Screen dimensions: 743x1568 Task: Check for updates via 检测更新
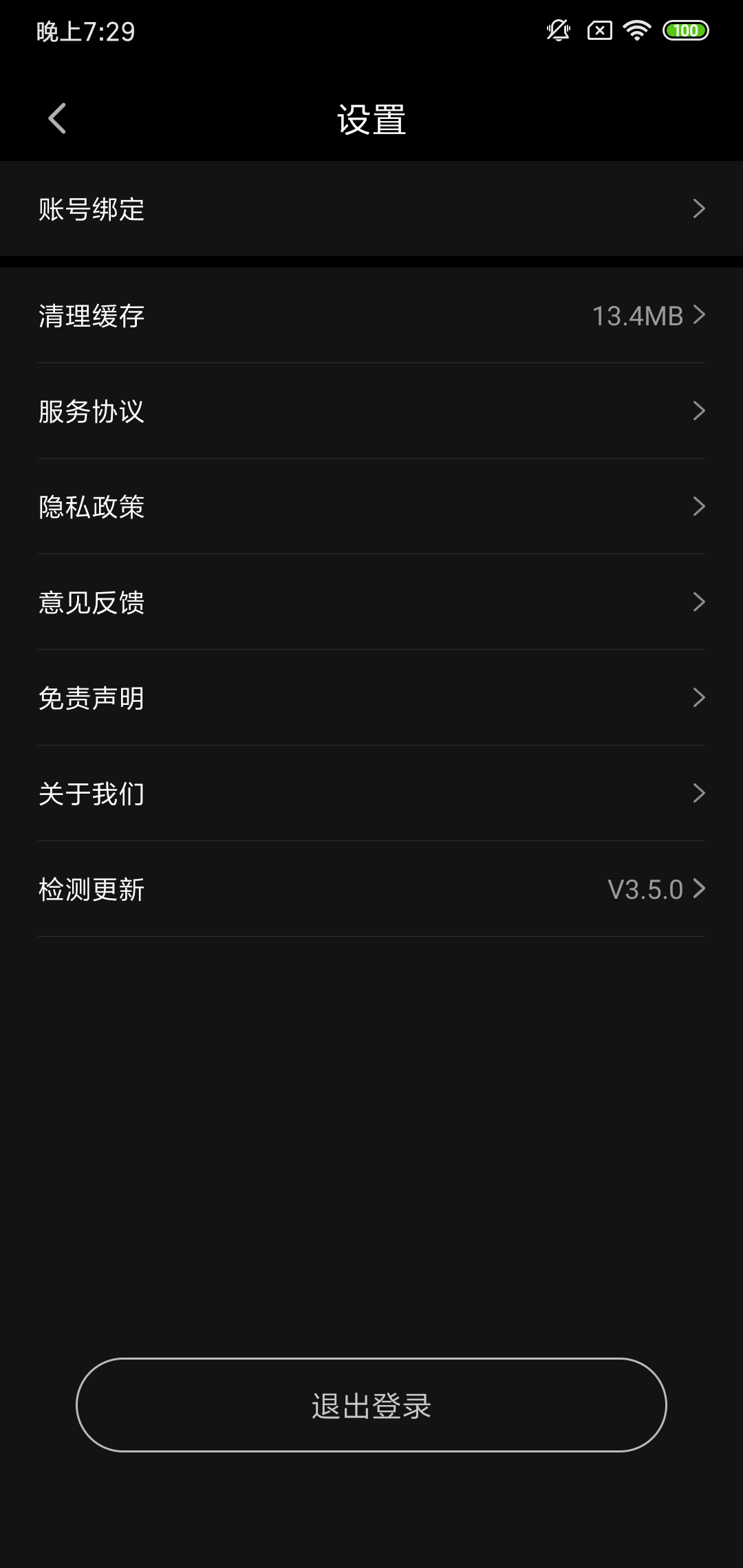click(x=371, y=889)
